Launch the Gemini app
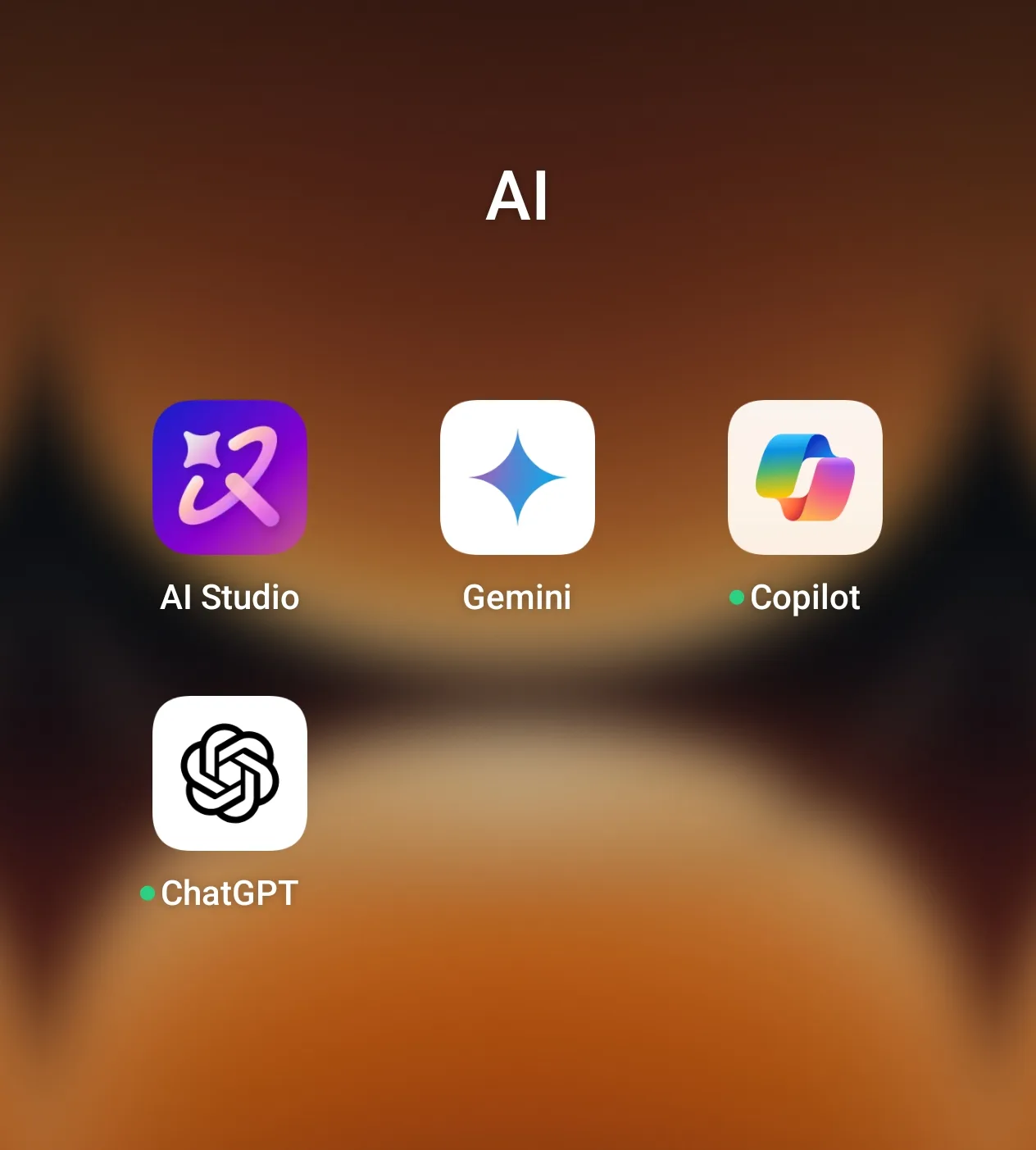 coord(517,477)
